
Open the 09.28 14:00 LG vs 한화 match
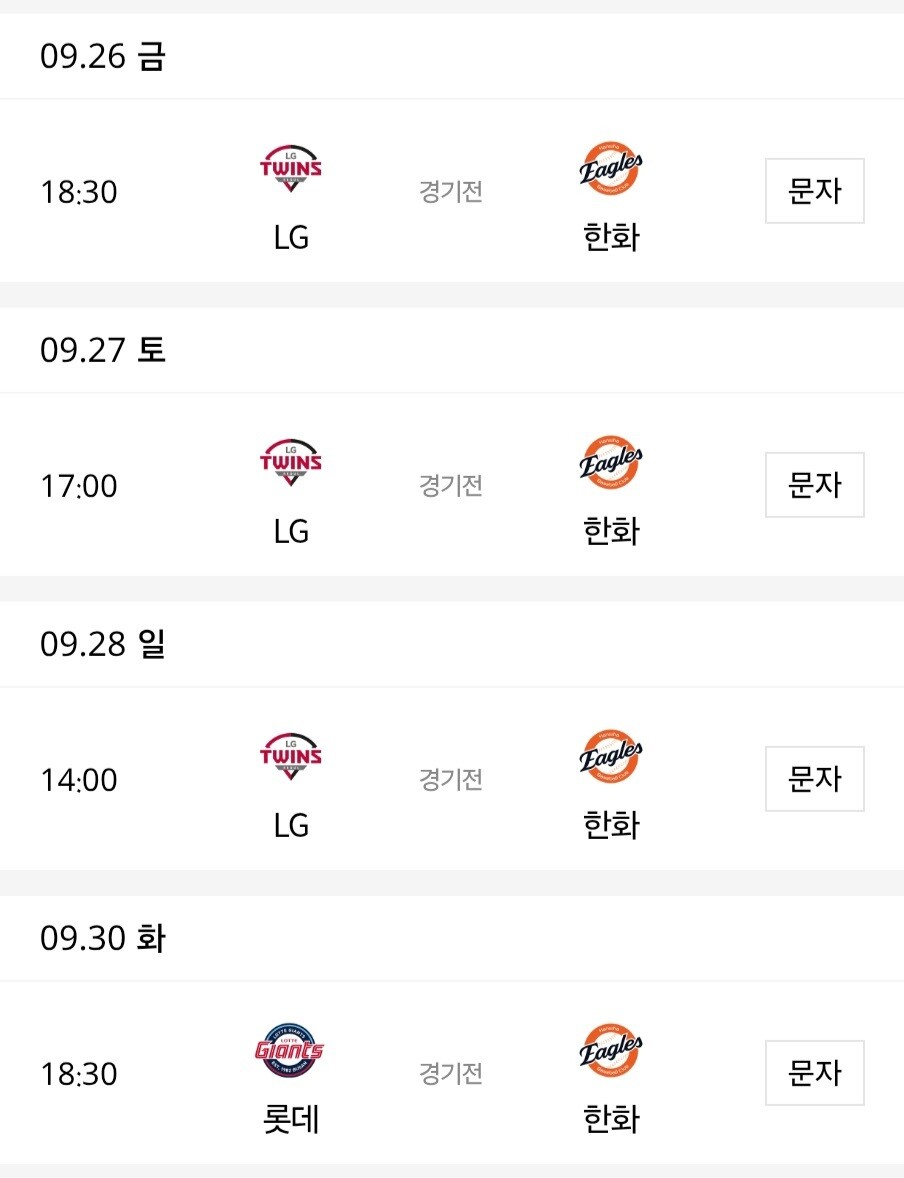click(x=452, y=779)
